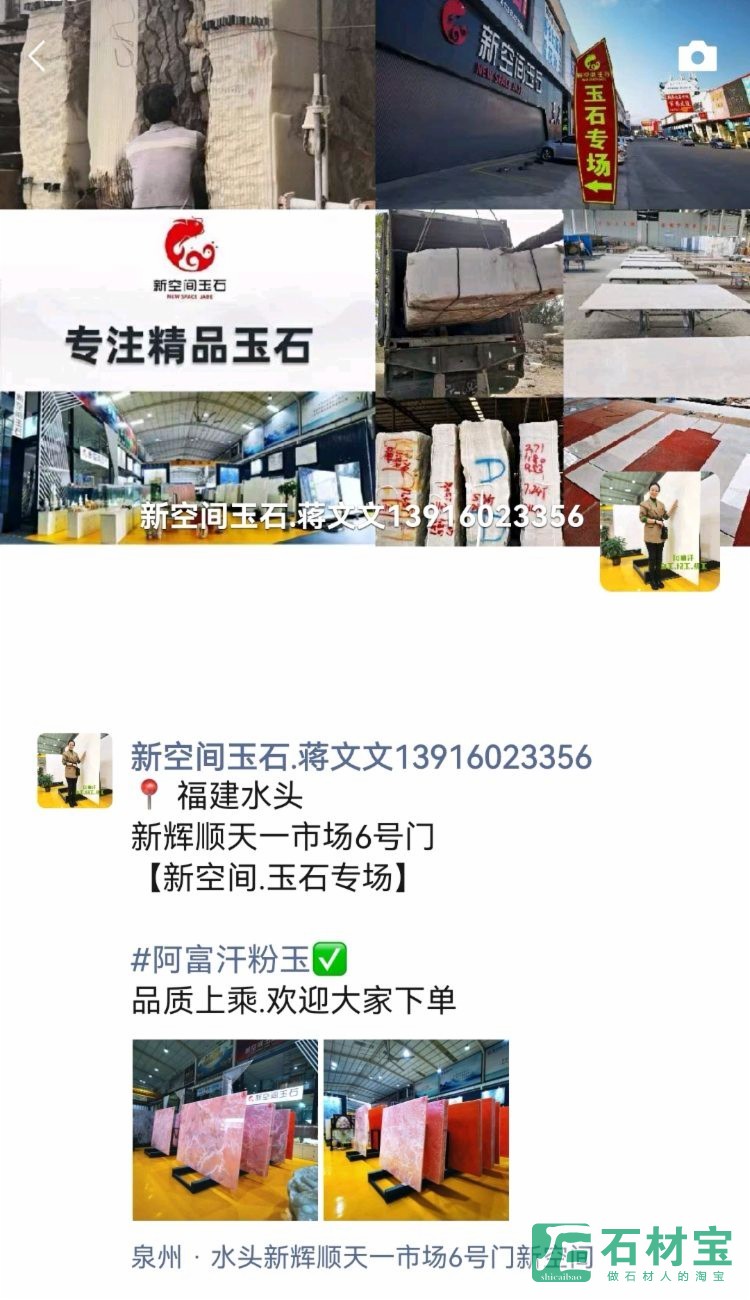This screenshot has width=750, height=1300.
Task: View the first pink jade slab photo
Action: pyautogui.click(x=225, y=1130)
